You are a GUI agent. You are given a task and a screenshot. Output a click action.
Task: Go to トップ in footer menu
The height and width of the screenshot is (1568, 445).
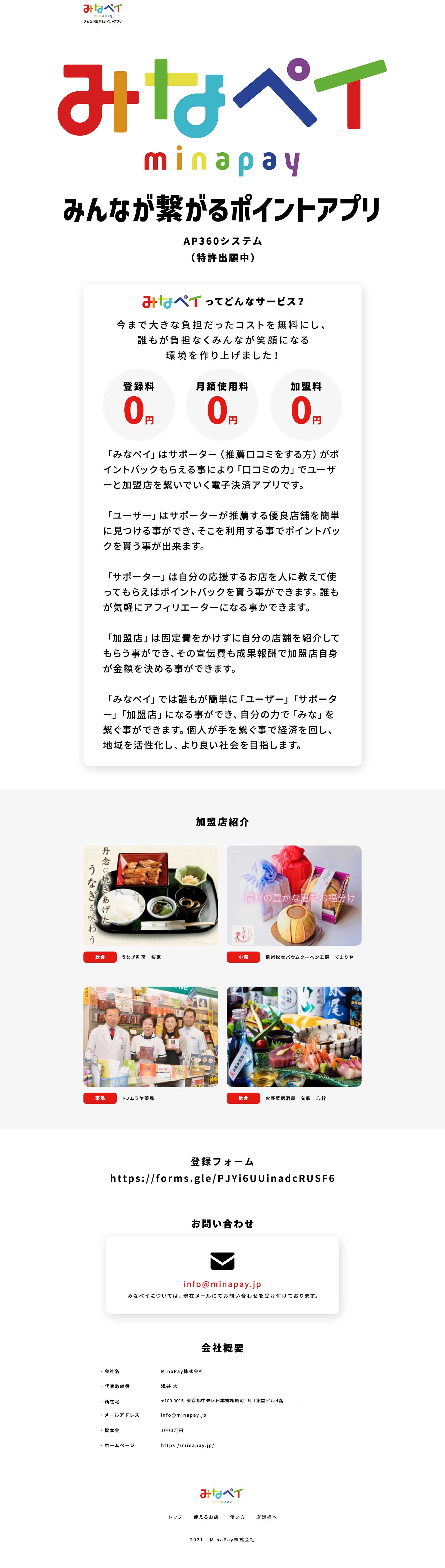[175, 1517]
